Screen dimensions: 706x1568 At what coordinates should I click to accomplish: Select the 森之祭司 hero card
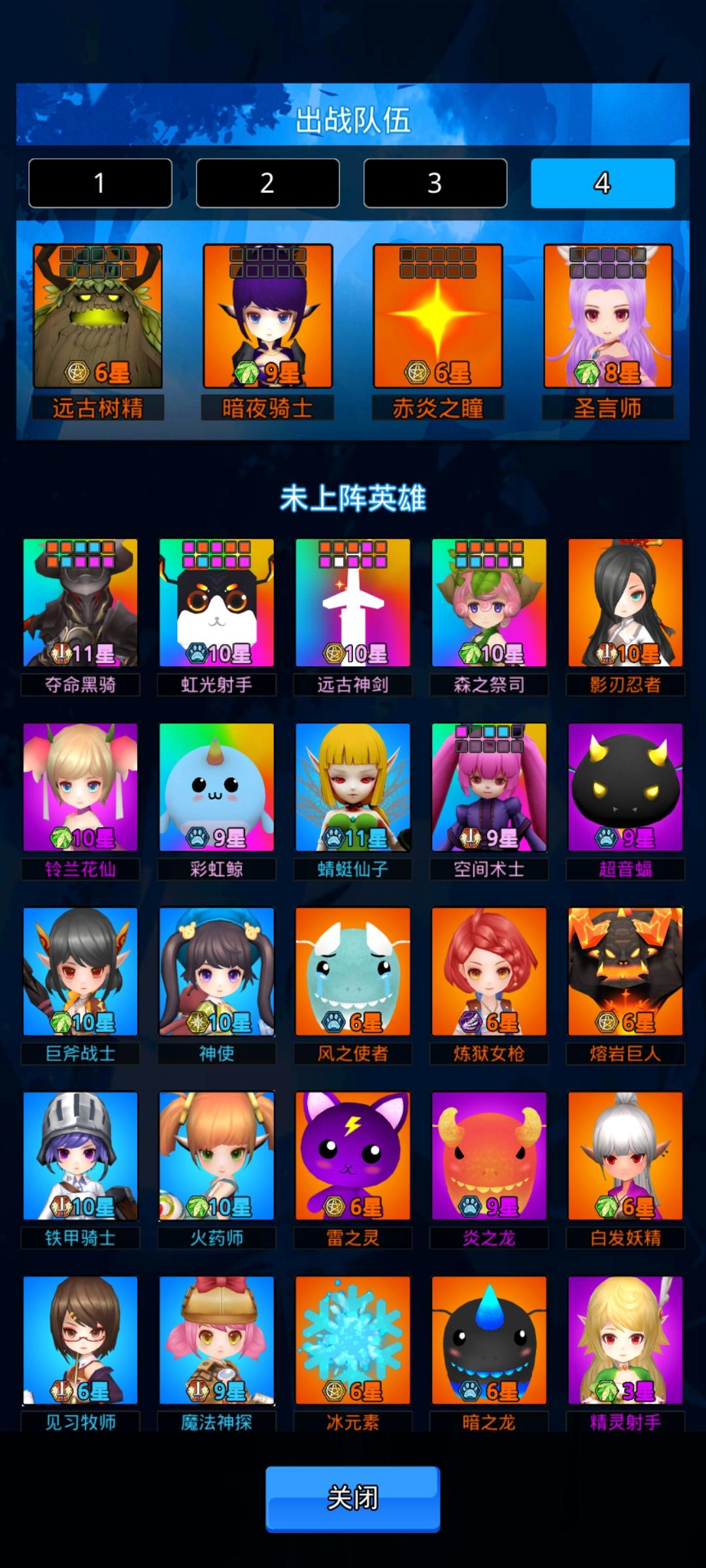point(489,602)
